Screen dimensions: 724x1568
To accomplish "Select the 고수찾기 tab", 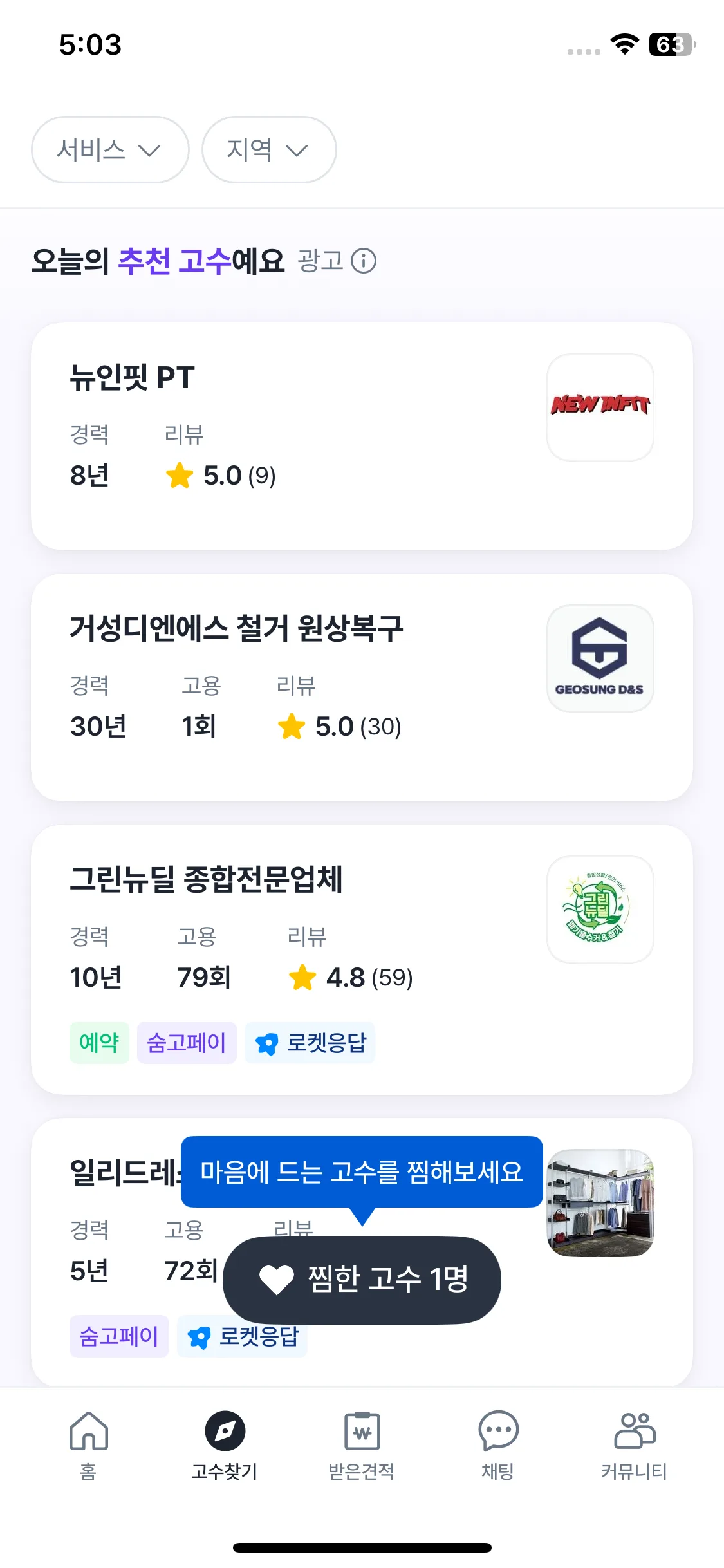I will point(225,1443).
